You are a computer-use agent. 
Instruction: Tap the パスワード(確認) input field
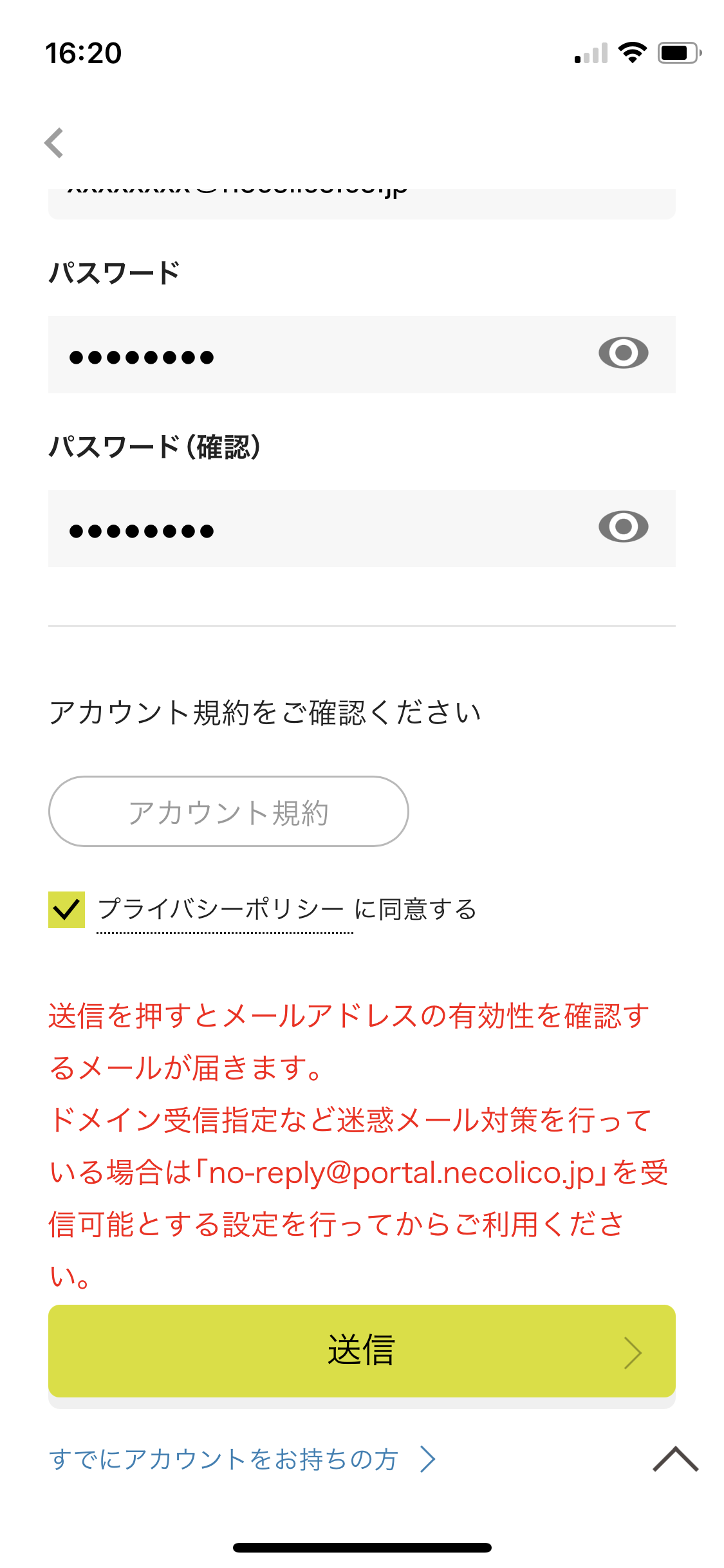tap(362, 528)
